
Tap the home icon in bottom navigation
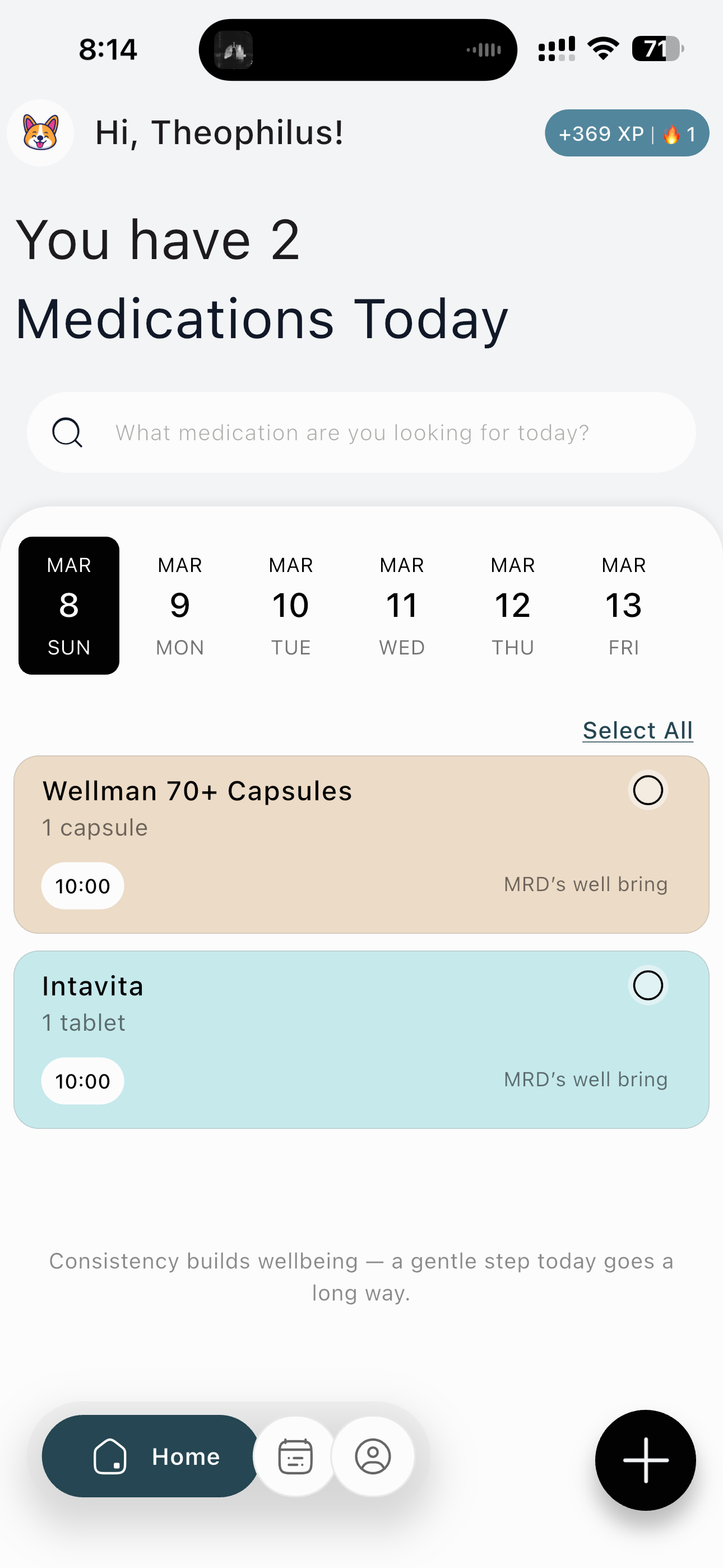click(x=109, y=1456)
